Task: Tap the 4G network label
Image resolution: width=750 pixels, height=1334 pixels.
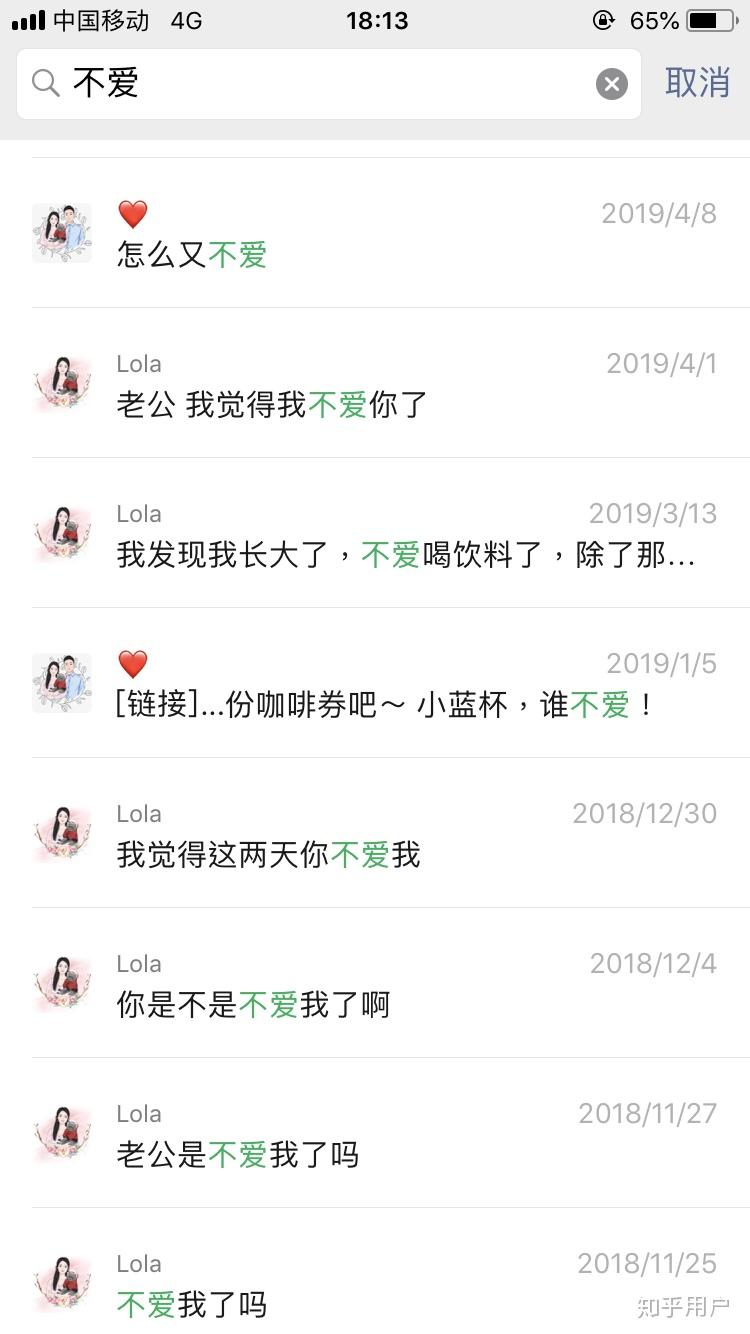Action: (x=183, y=18)
